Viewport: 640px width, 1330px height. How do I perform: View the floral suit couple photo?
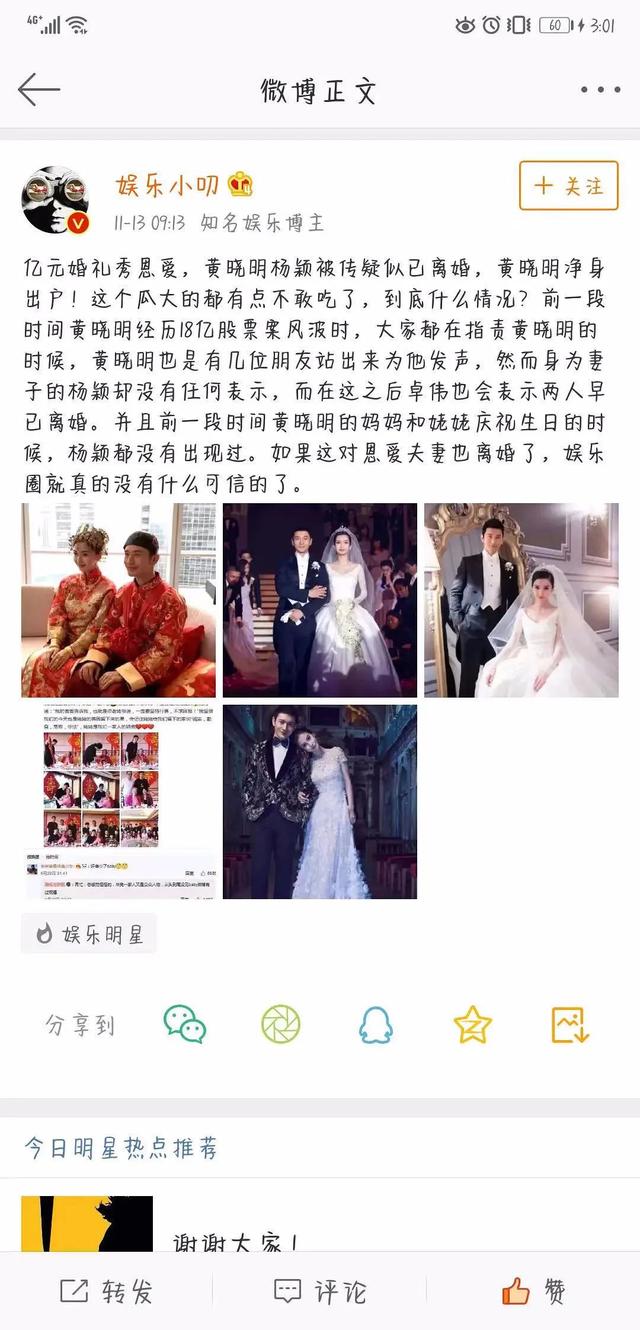point(320,801)
